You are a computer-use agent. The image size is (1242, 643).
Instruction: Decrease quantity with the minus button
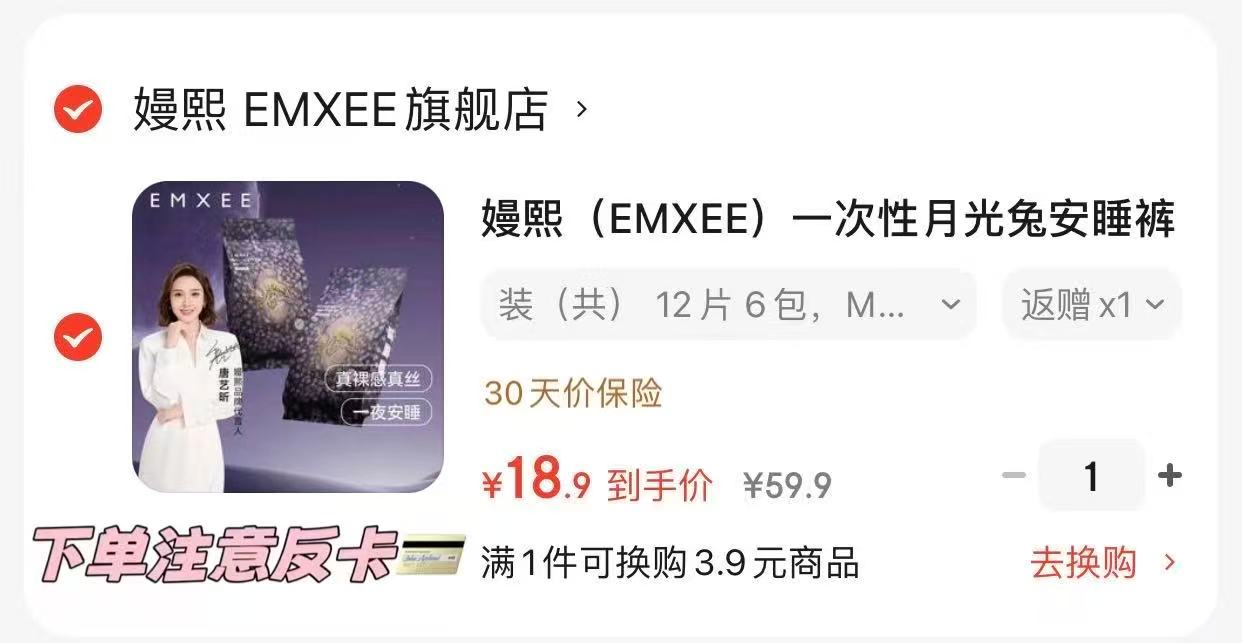[1014, 476]
